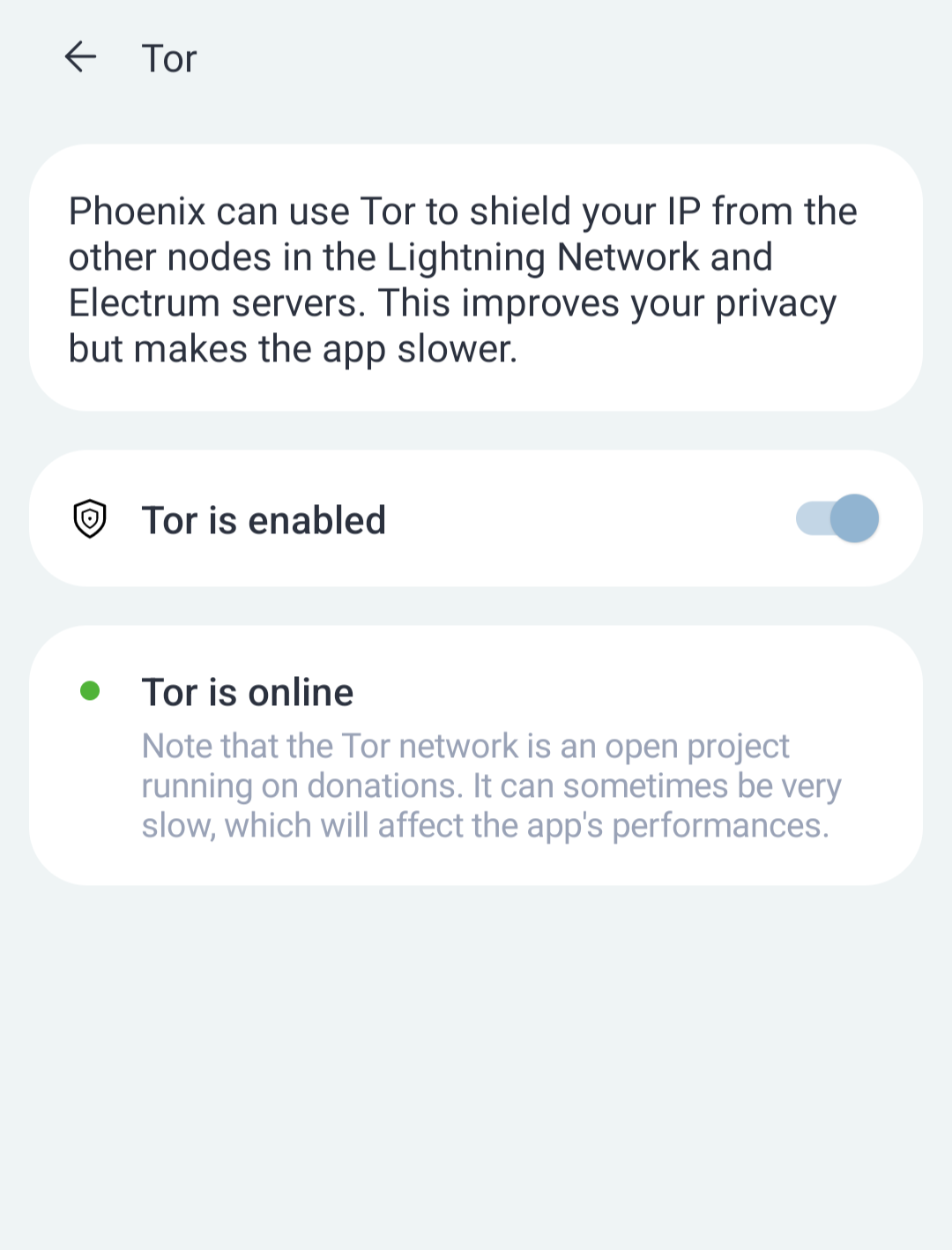Click the 'Tor is online' heading
952x1250 pixels.
coord(247,691)
